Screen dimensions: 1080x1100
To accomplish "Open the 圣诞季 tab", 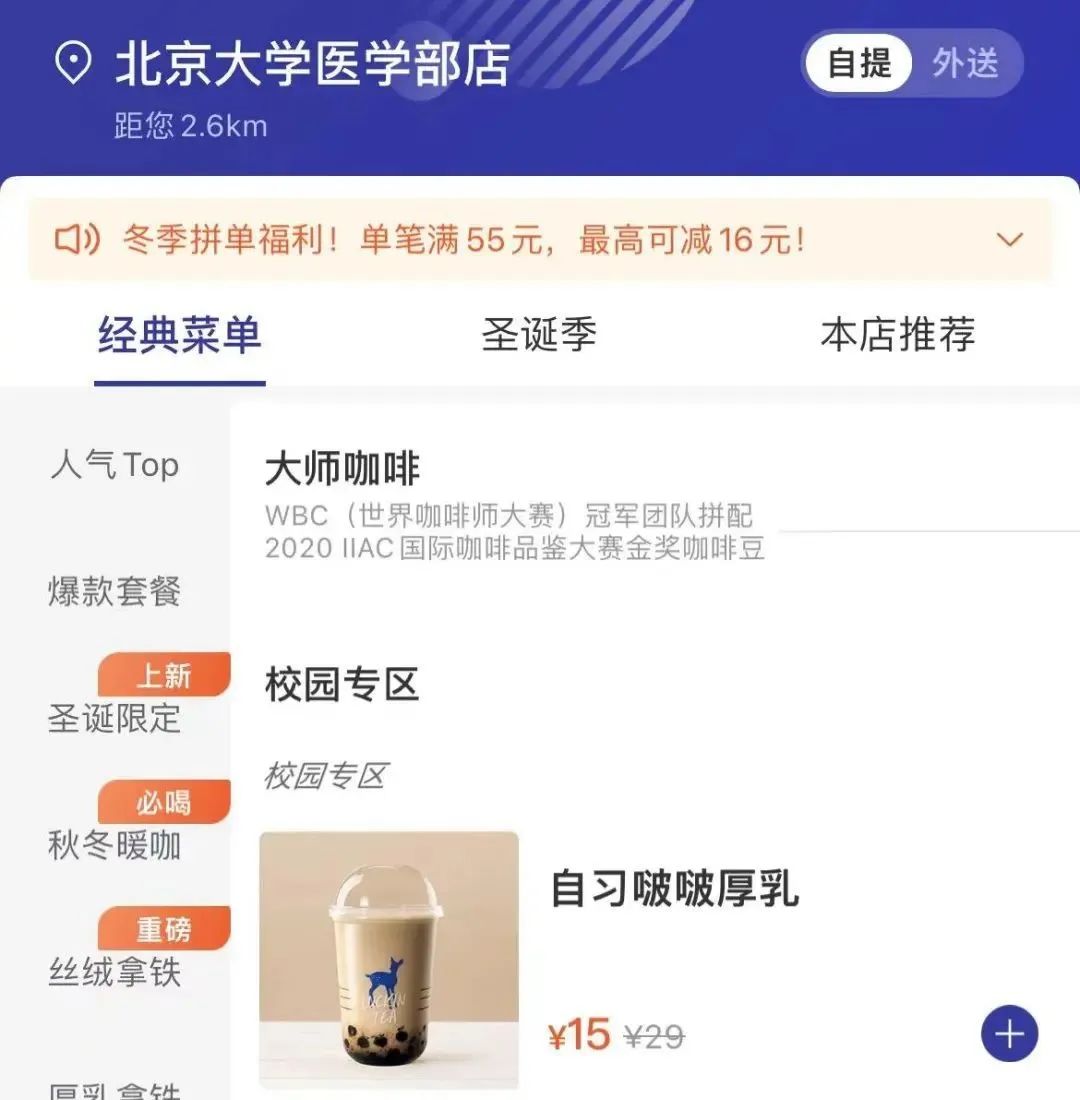I will [x=539, y=334].
